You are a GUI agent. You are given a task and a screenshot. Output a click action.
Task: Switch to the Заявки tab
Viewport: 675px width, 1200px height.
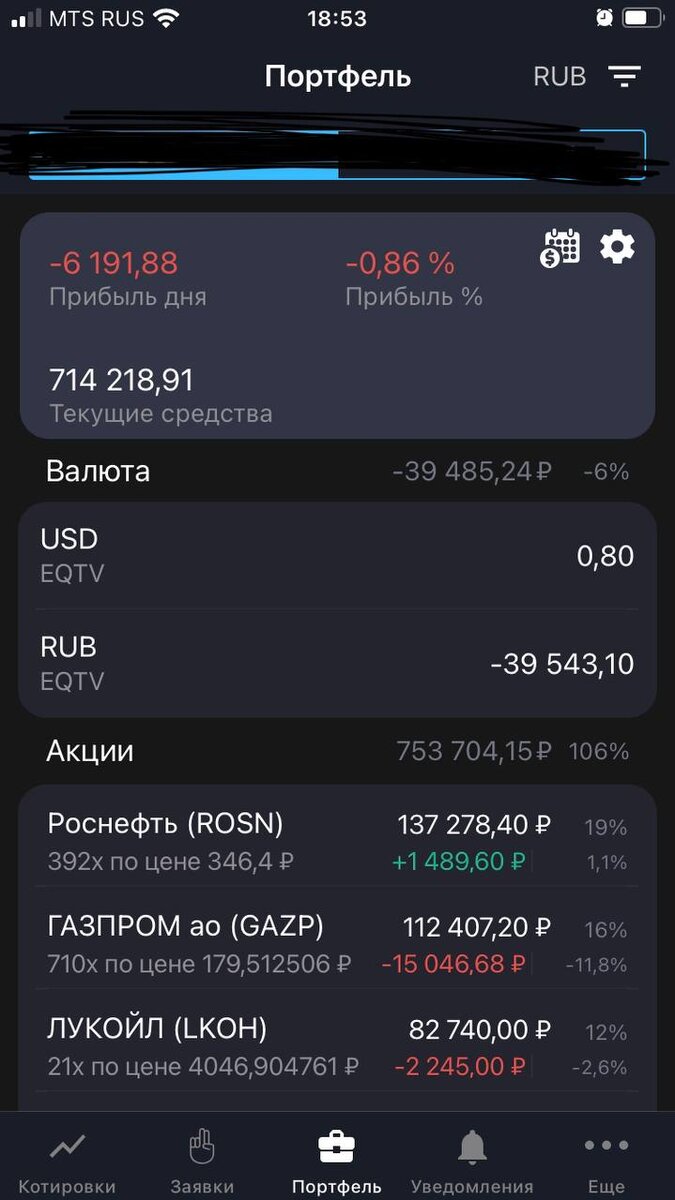(x=202, y=1162)
